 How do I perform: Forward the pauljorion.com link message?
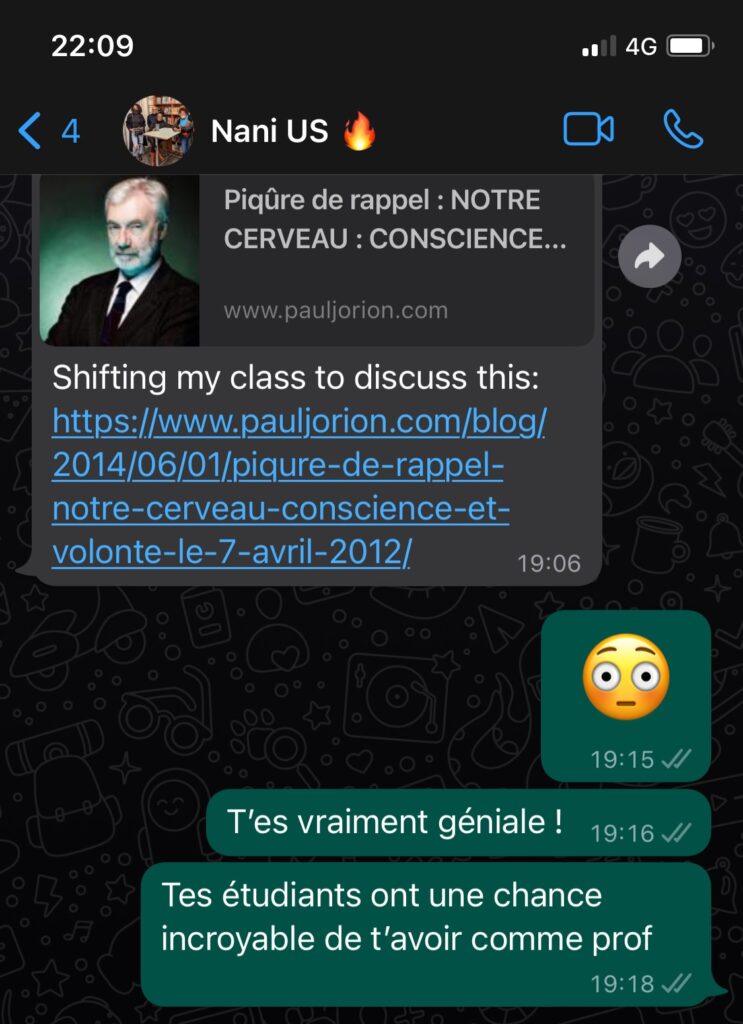tap(649, 259)
